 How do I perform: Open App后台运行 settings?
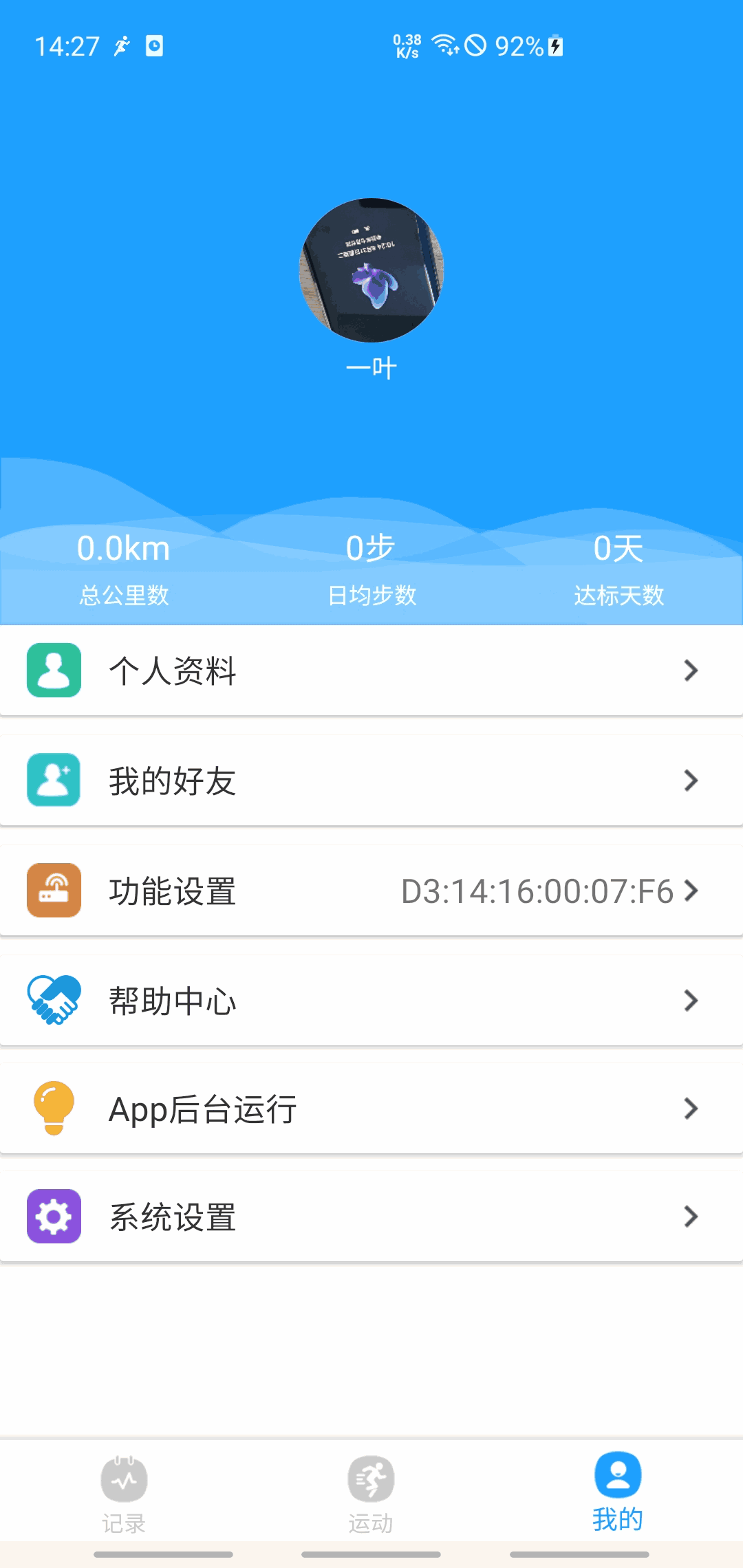point(371,1109)
